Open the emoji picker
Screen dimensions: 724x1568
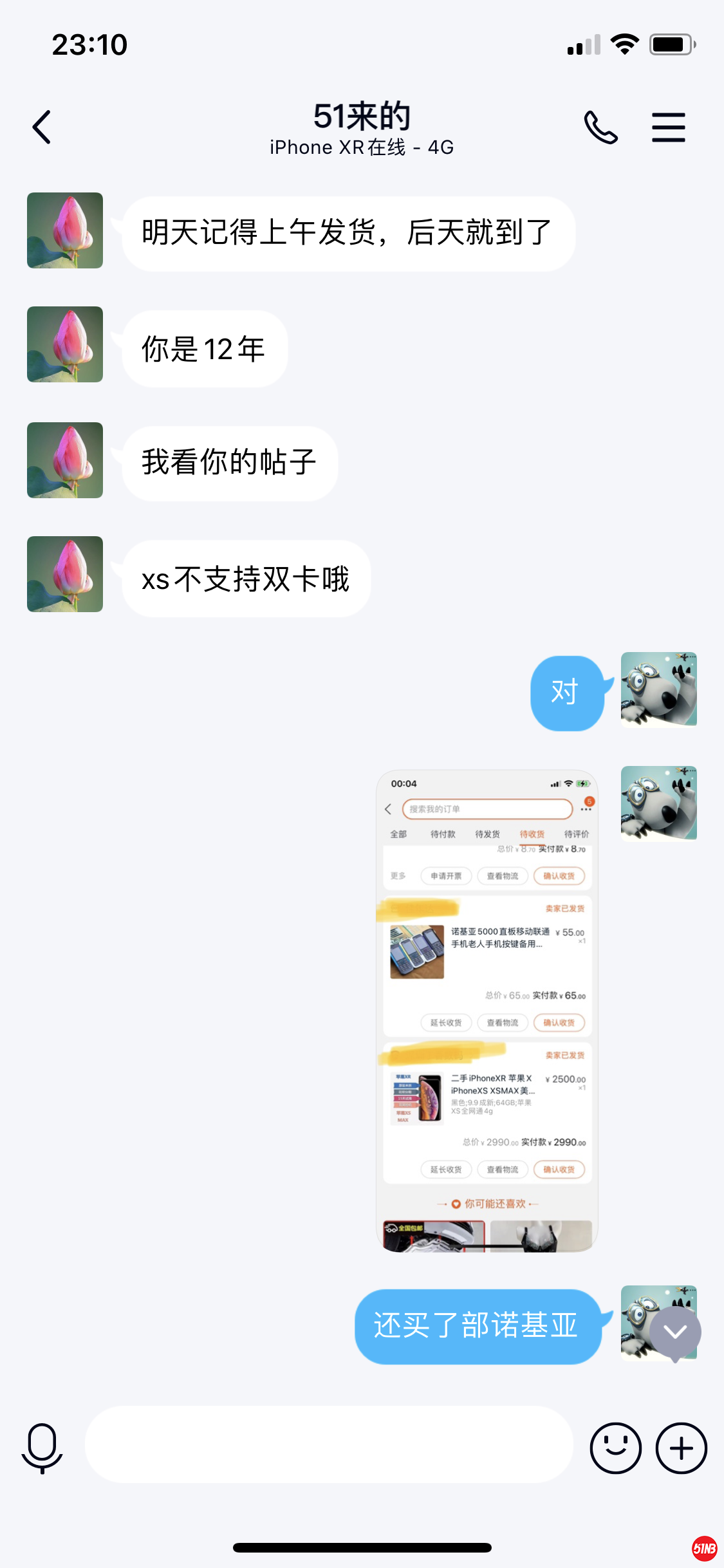pyautogui.click(x=615, y=1448)
